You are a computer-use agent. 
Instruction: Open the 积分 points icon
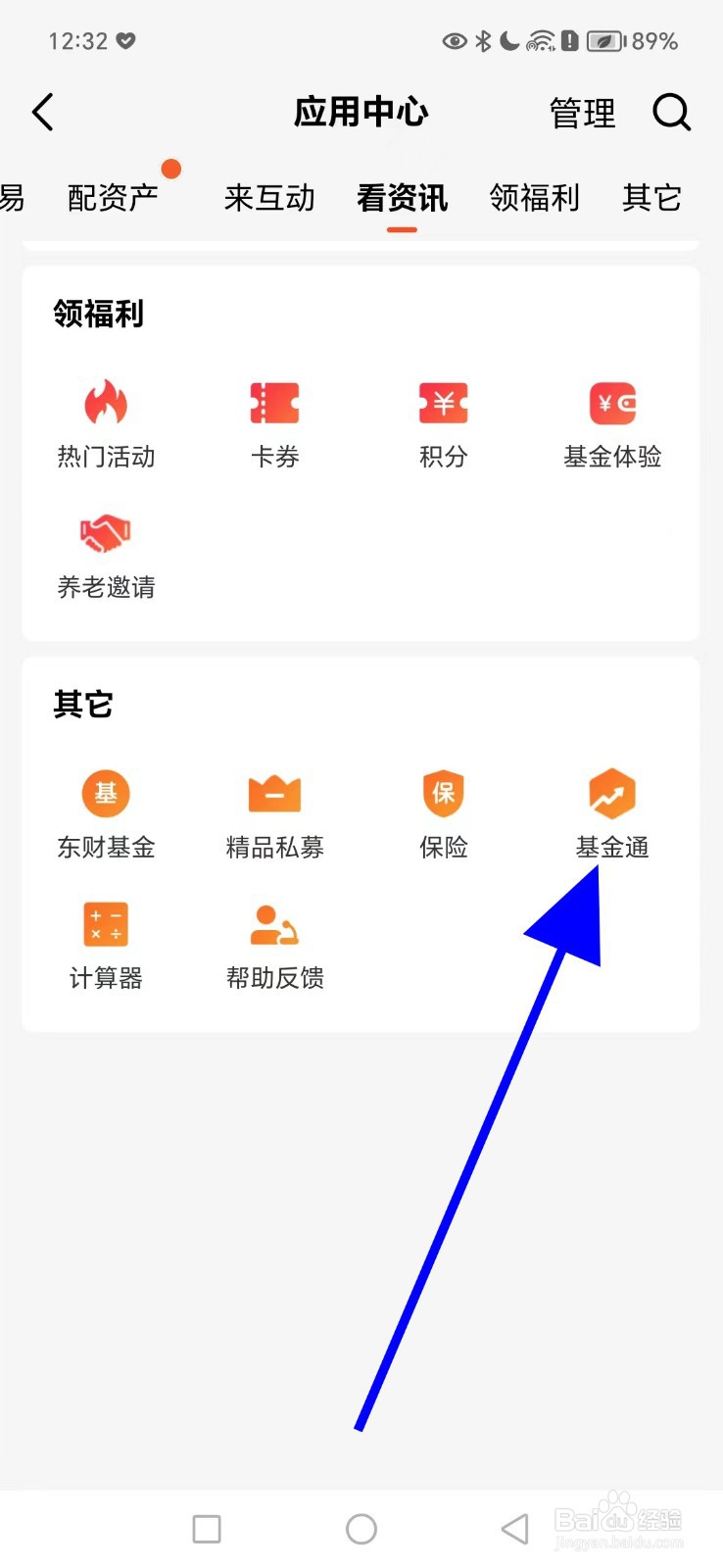click(443, 402)
